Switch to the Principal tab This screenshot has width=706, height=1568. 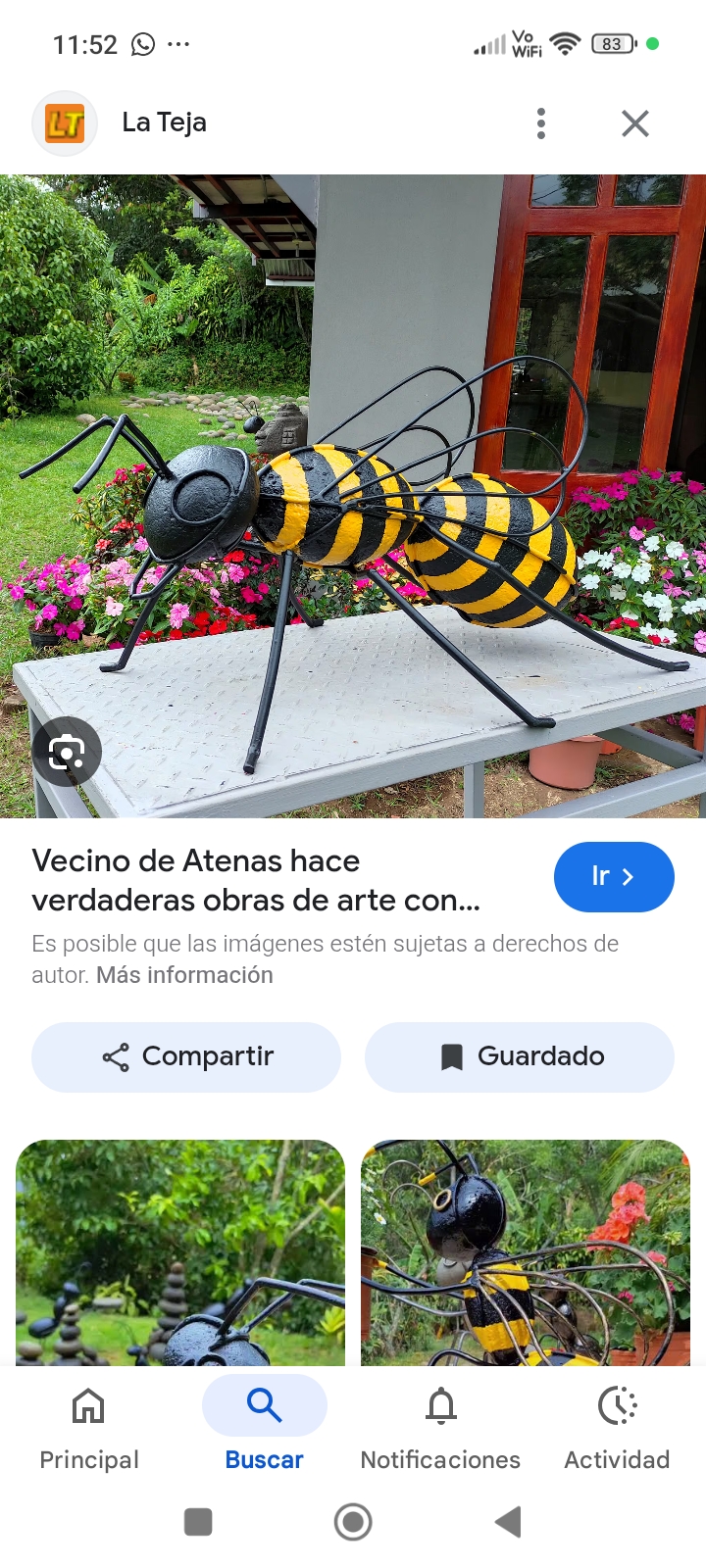point(88,1425)
